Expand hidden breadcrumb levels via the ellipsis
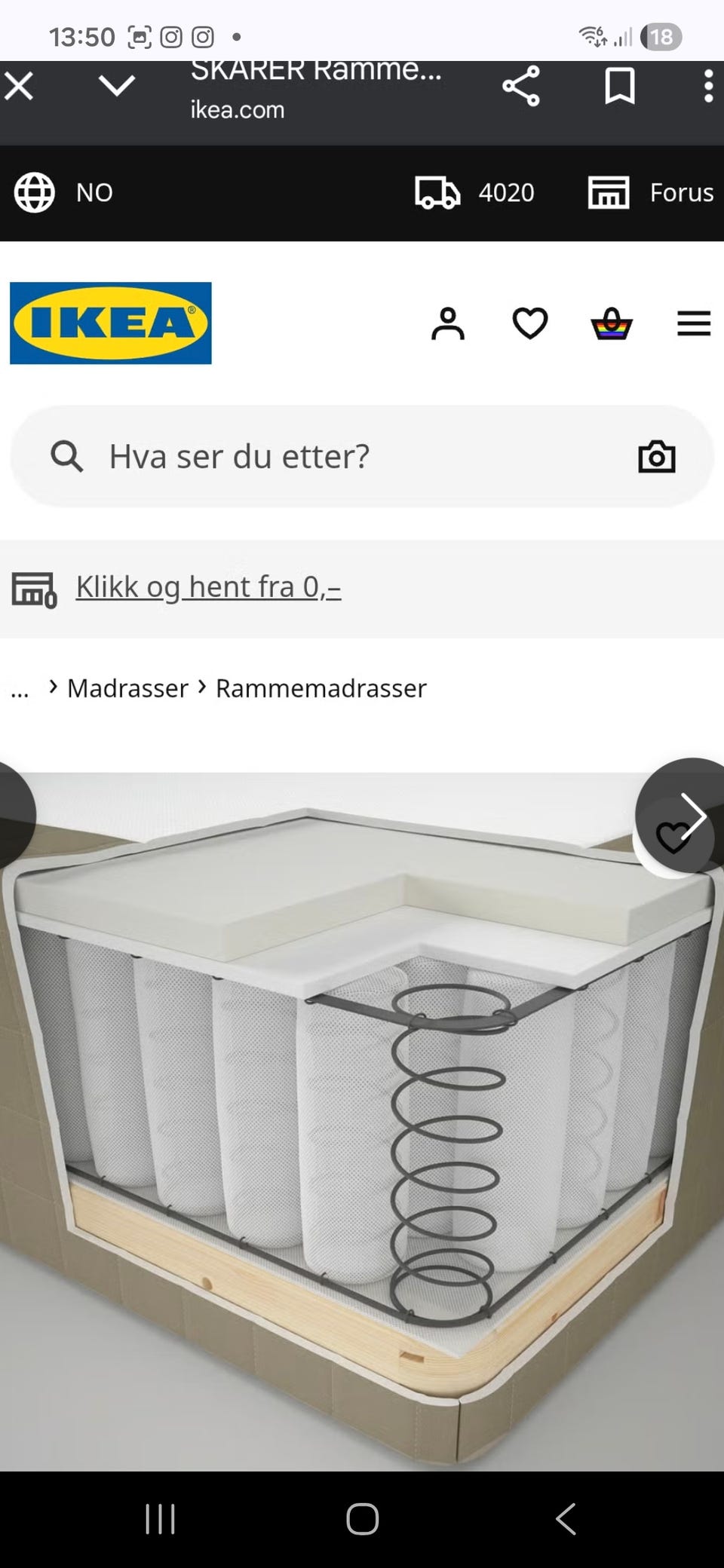Image resolution: width=724 pixels, height=1568 pixels. pos(19,688)
